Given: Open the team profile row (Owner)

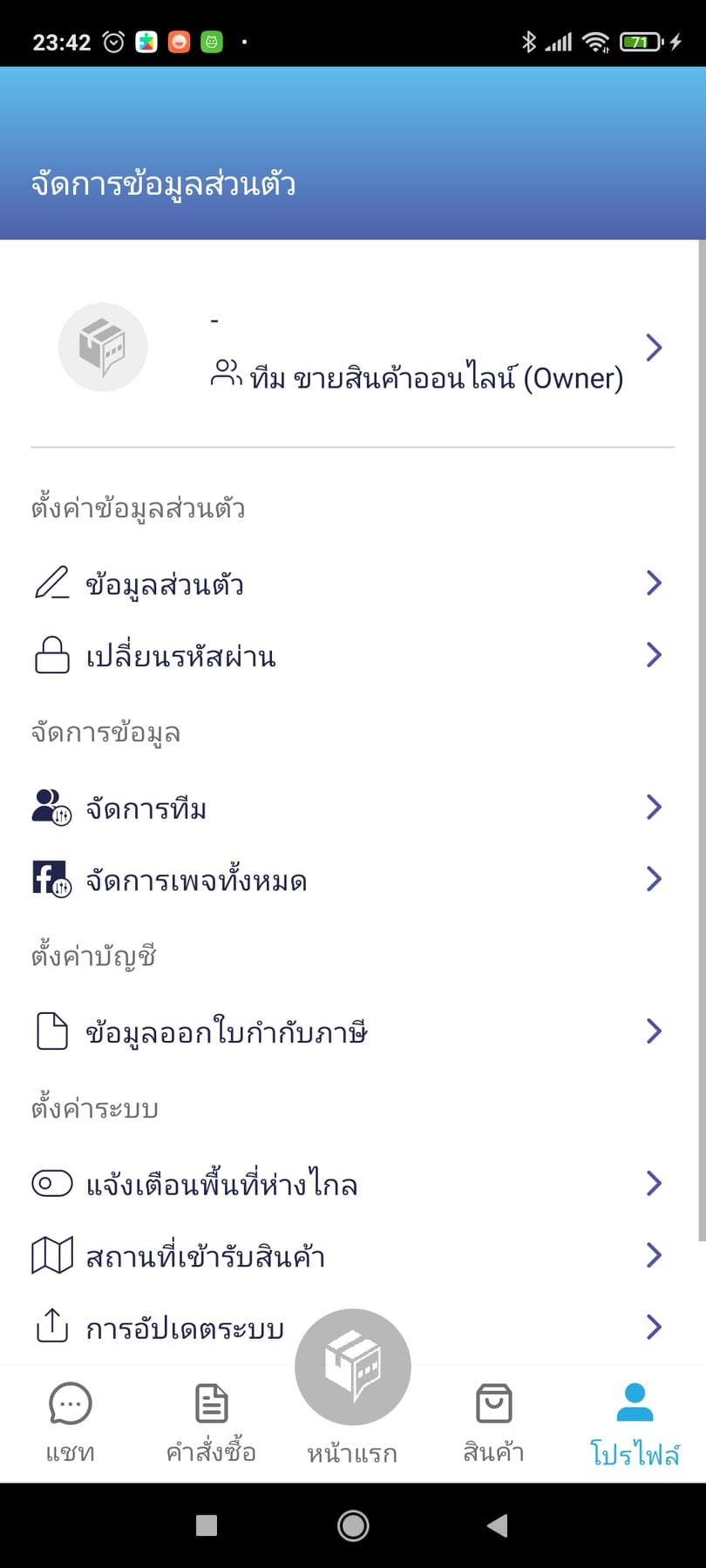Looking at the screenshot, I should click(x=353, y=348).
